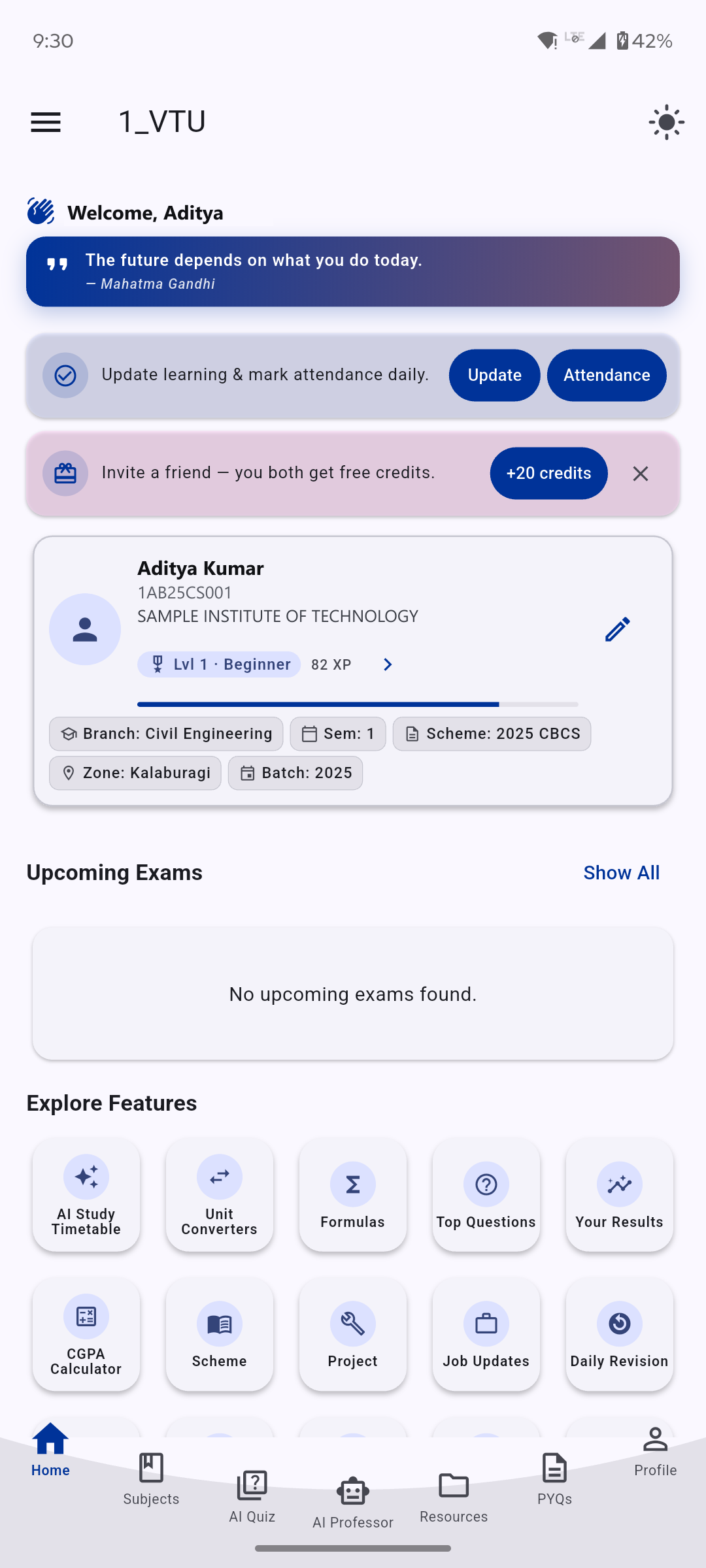Open Job Updates
The height and width of the screenshot is (1568, 706).
click(486, 1334)
